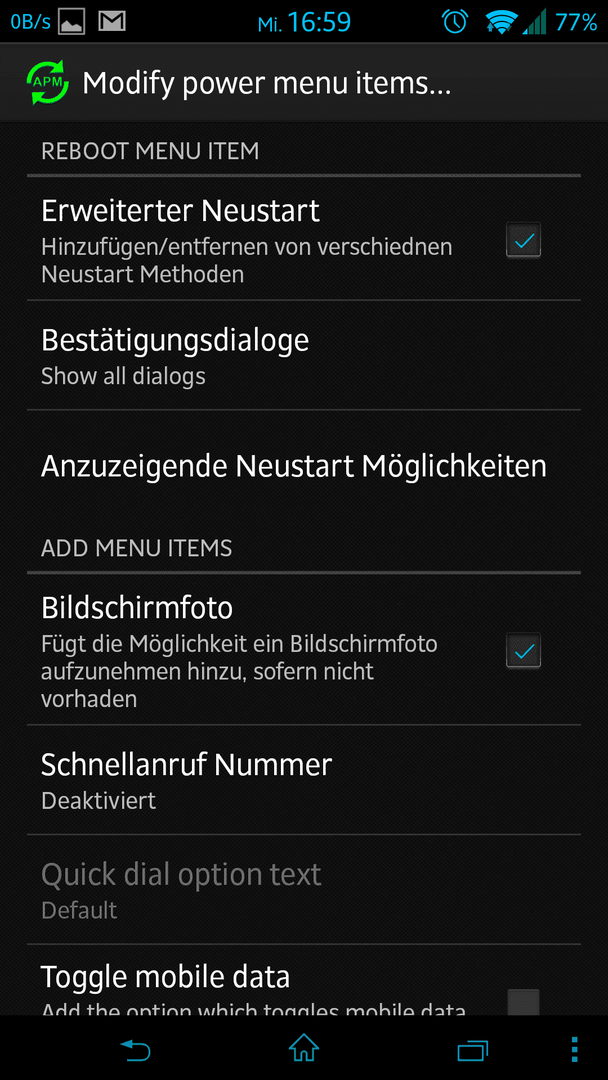This screenshot has width=608, height=1080.
Task: Open Schnellanruf Nummer setting
Action: tap(304, 780)
